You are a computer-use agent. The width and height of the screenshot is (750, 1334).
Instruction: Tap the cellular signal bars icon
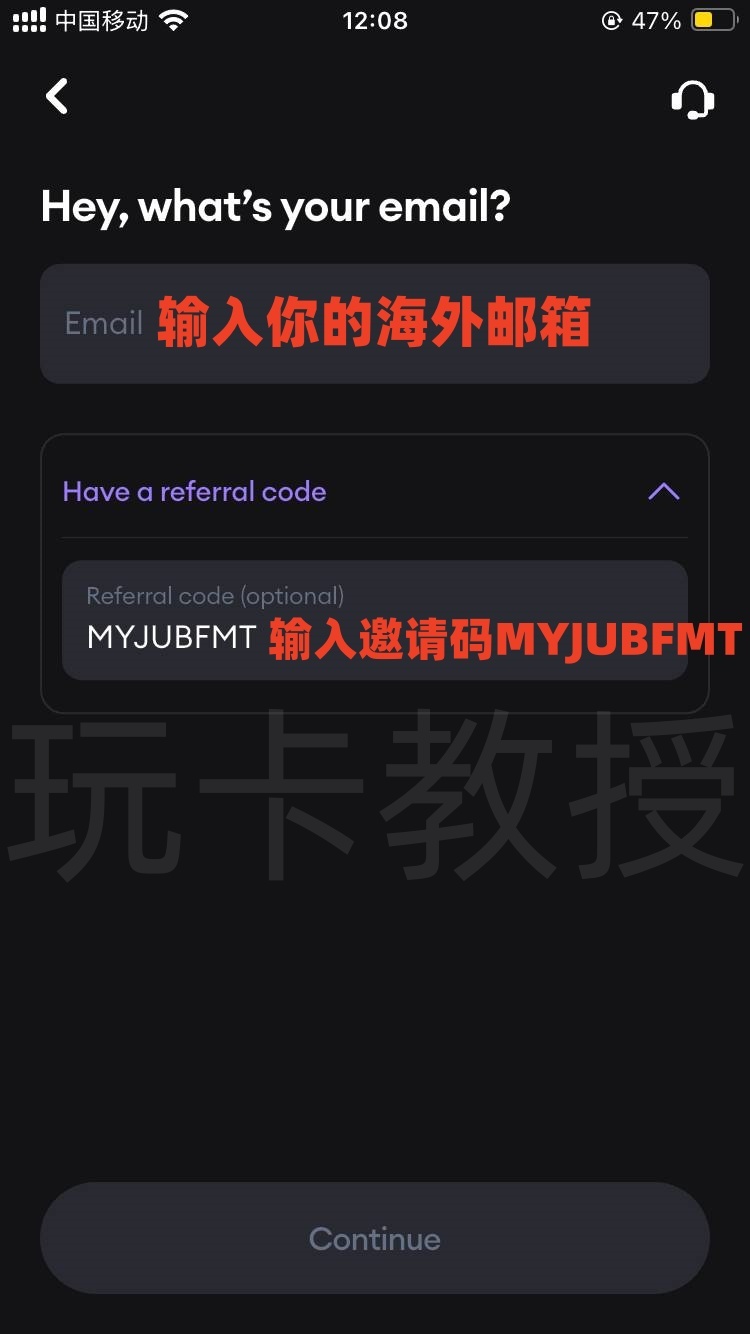coord(27,19)
